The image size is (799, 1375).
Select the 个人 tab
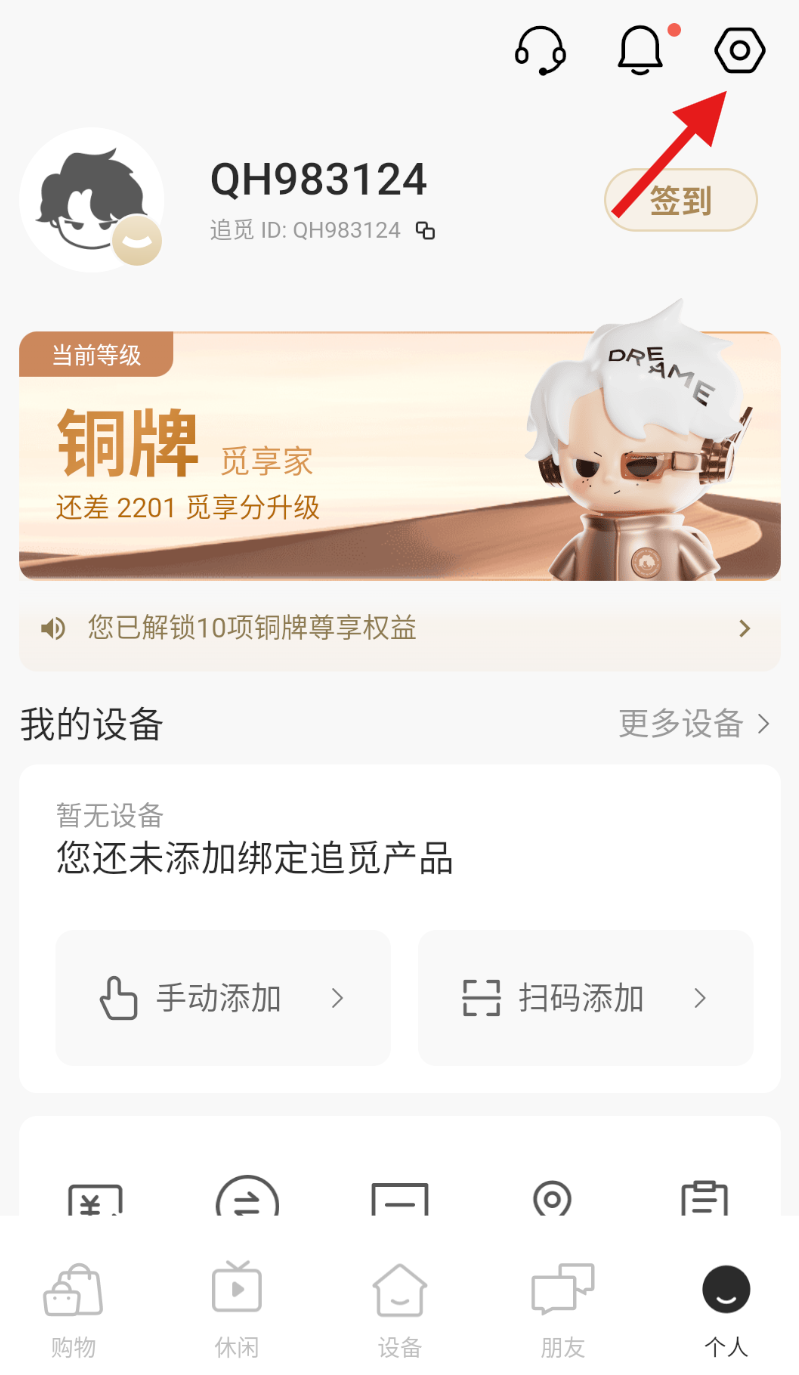[x=726, y=1309]
